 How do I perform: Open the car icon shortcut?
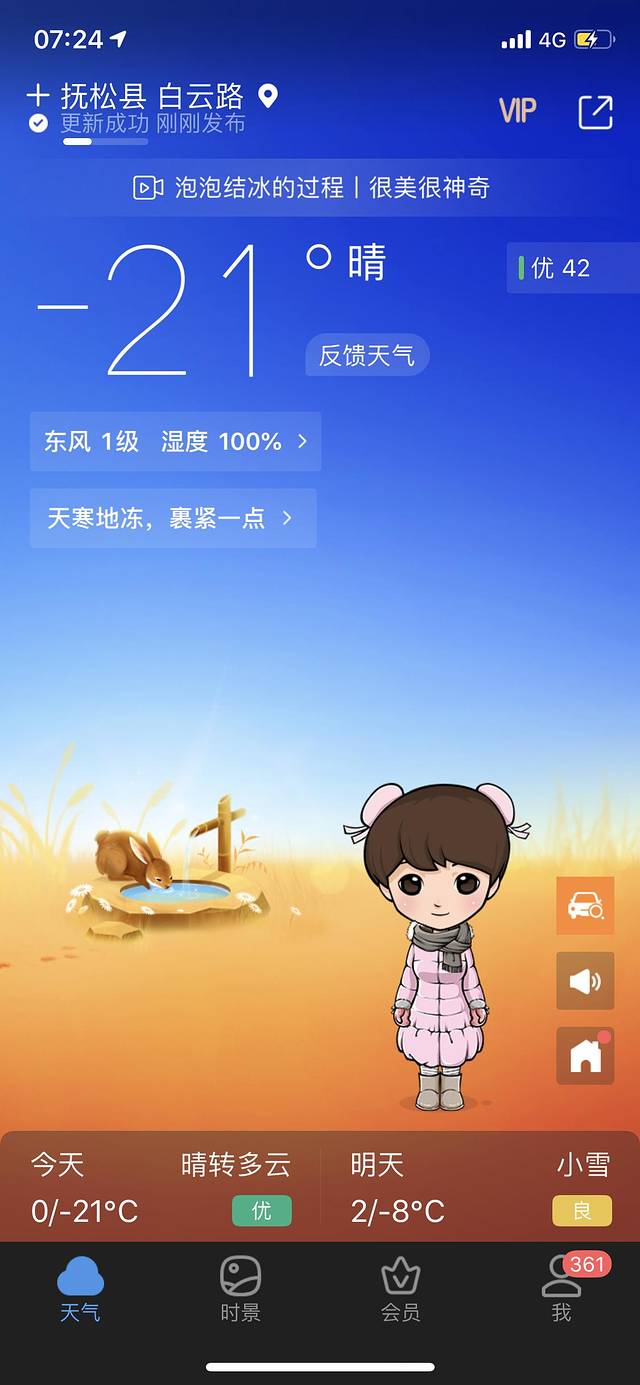(x=585, y=906)
